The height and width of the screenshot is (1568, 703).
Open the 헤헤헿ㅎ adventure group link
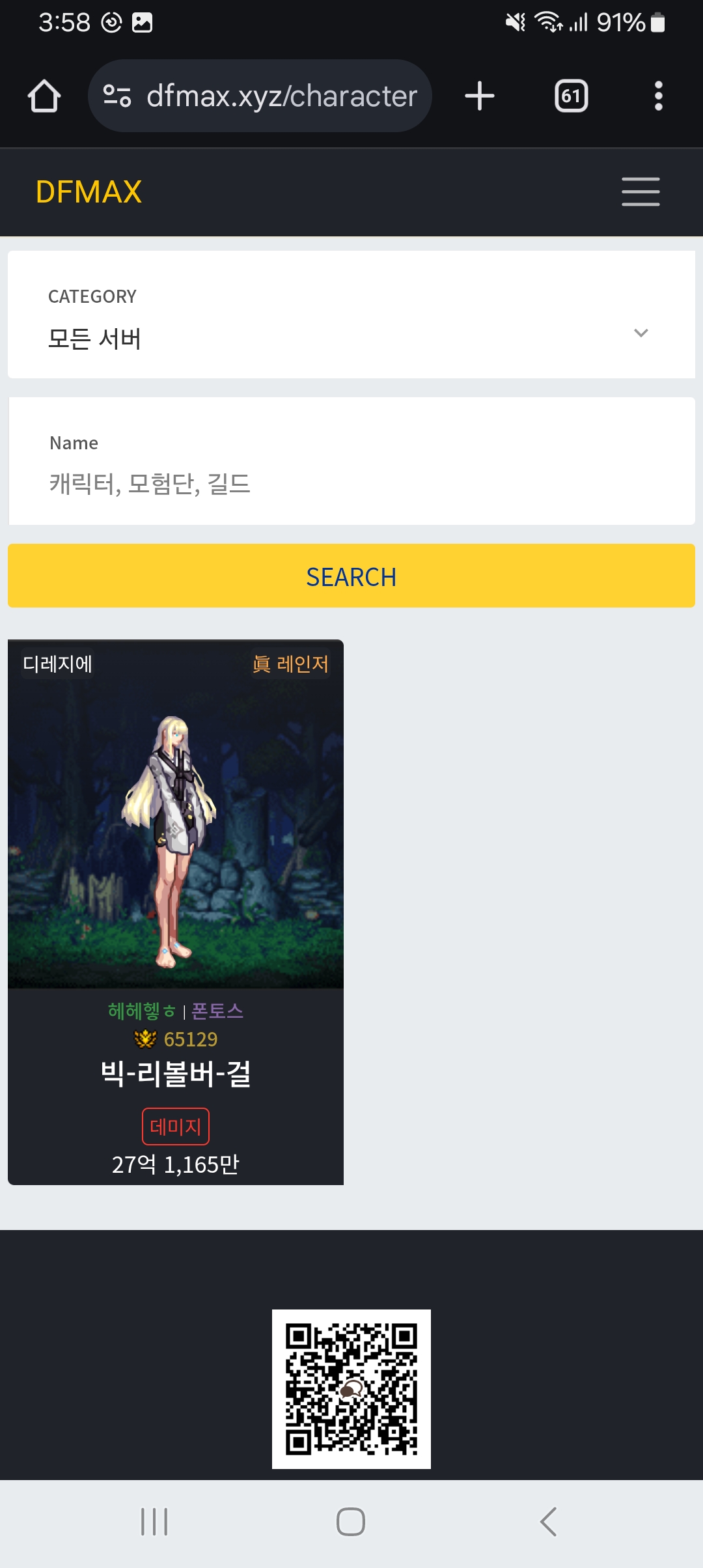tap(142, 1011)
